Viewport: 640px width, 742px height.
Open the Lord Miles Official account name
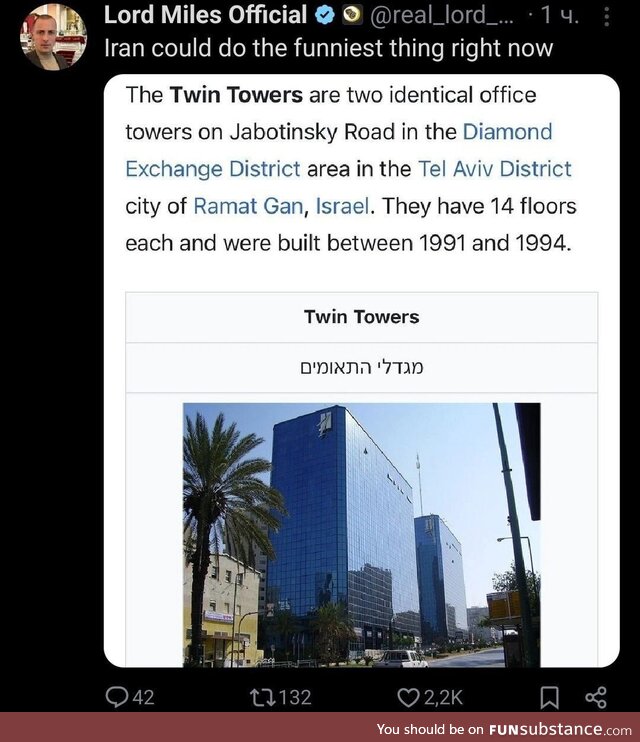205,15
